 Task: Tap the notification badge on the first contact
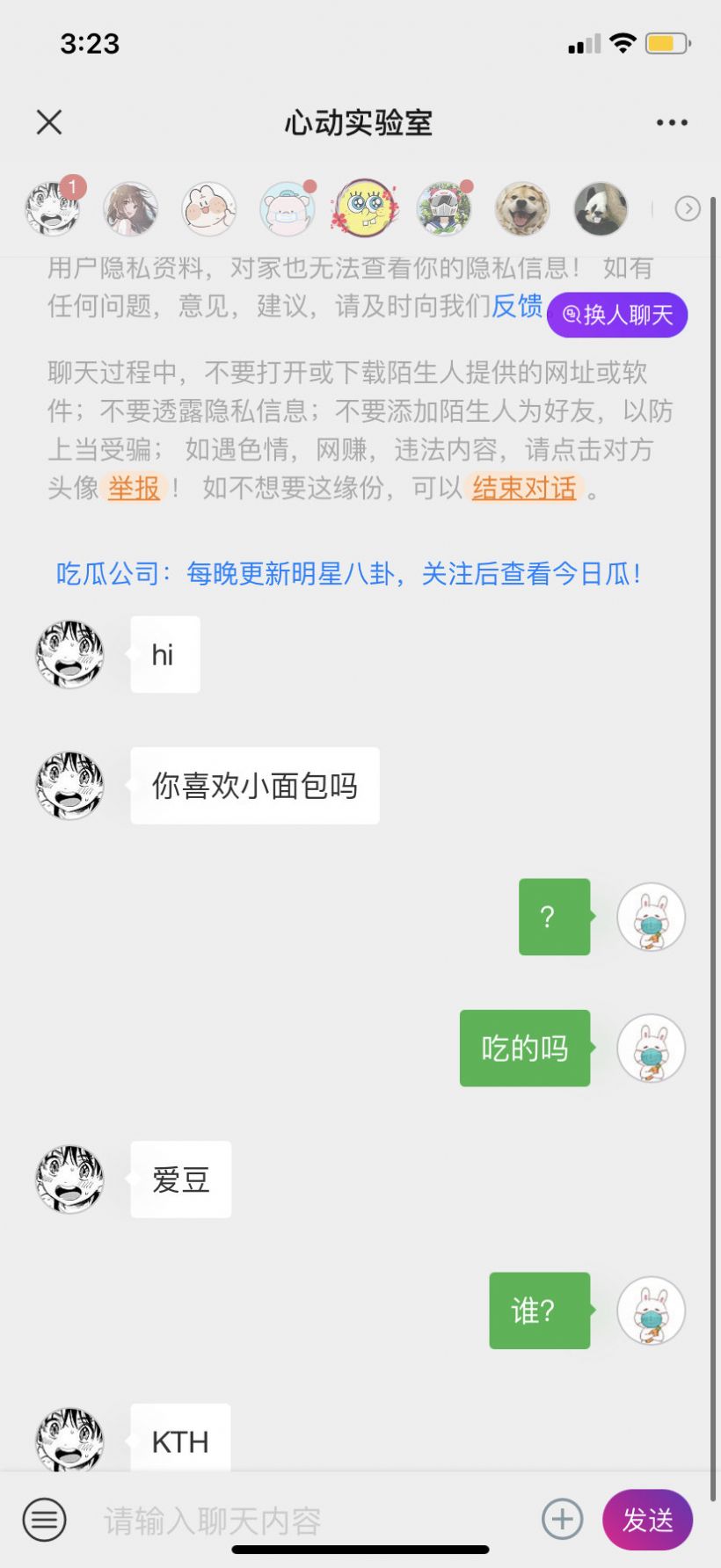pyautogui.click(x=71, y=185)
